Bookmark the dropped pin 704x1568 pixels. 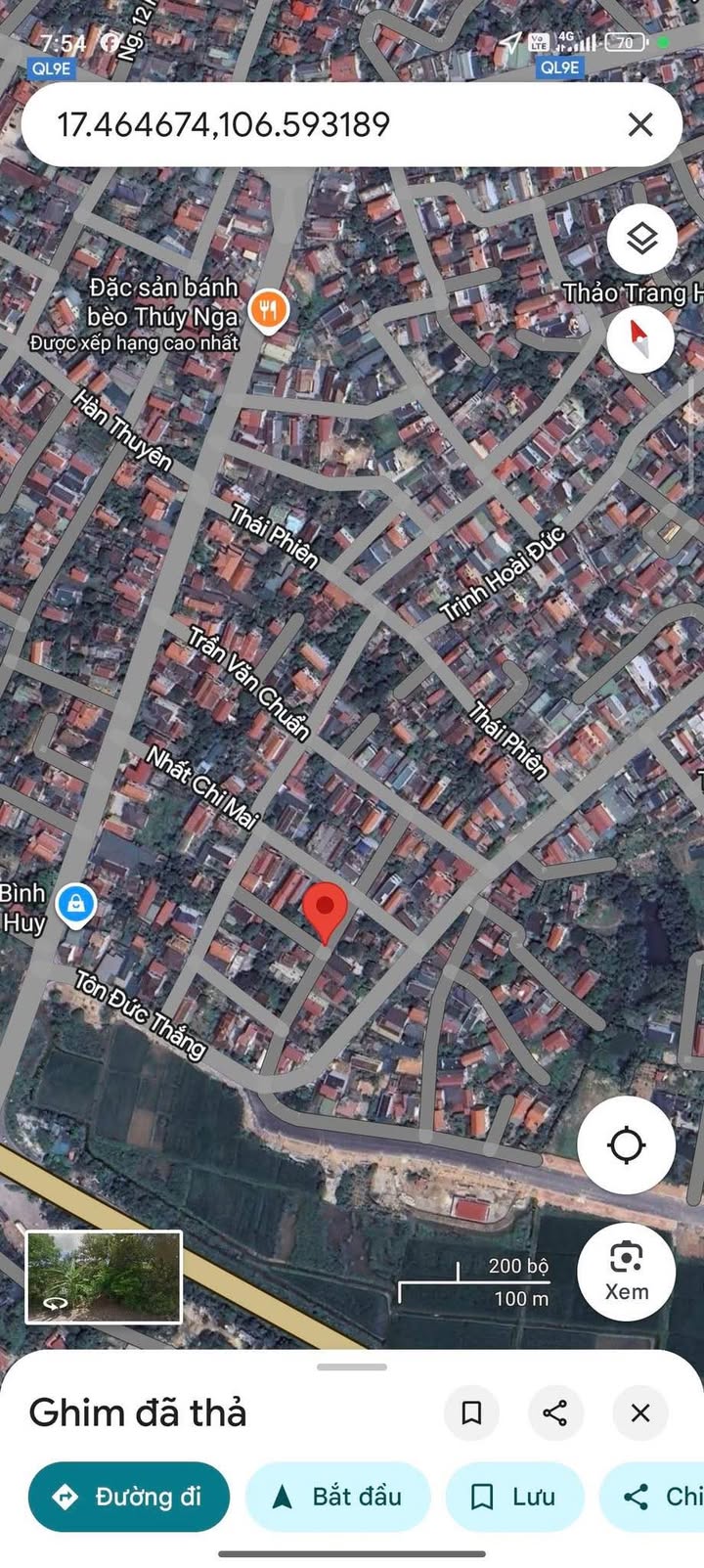(471, 1412)
